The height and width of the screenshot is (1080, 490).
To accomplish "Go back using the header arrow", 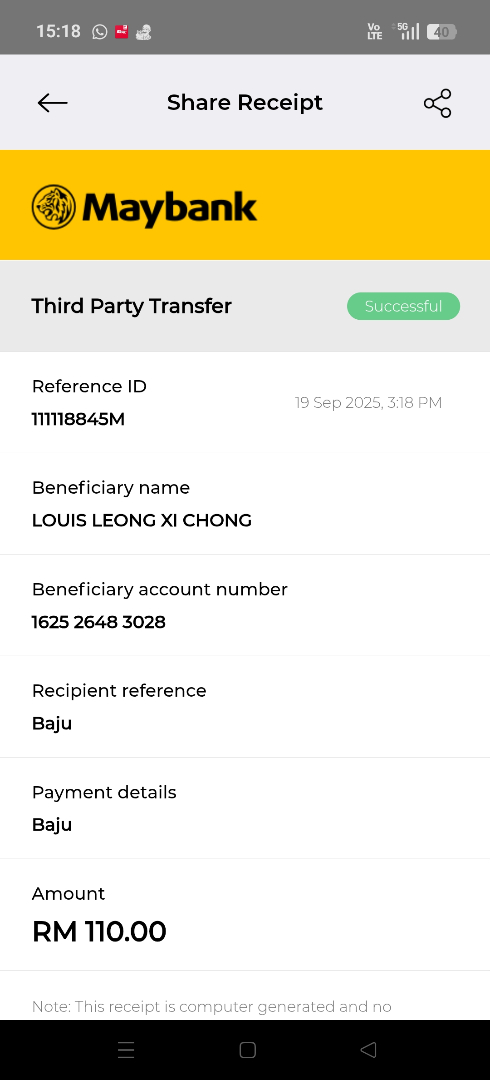I will 52,103.
